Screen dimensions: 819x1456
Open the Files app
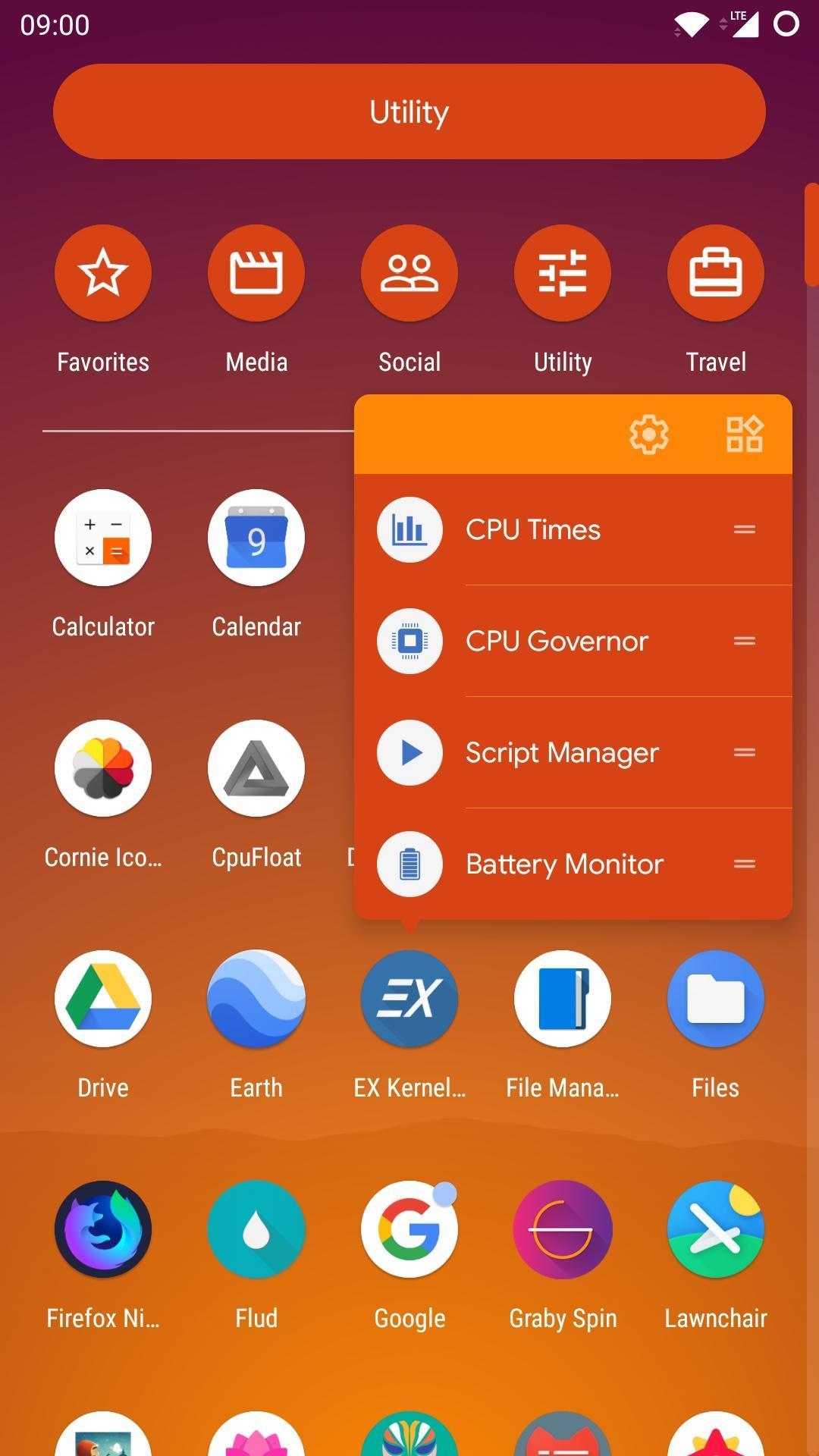pos(715,999)
